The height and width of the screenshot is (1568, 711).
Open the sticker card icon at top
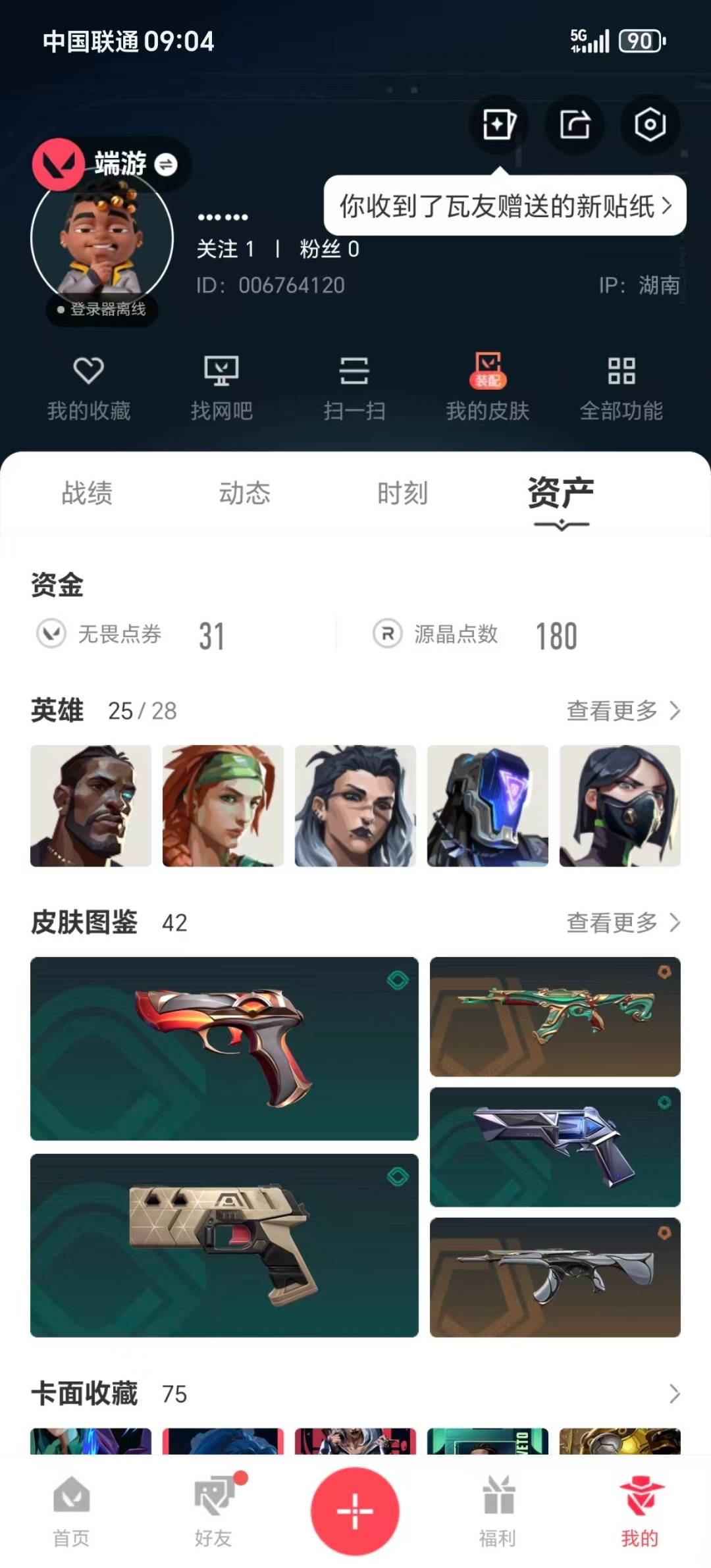499,125
